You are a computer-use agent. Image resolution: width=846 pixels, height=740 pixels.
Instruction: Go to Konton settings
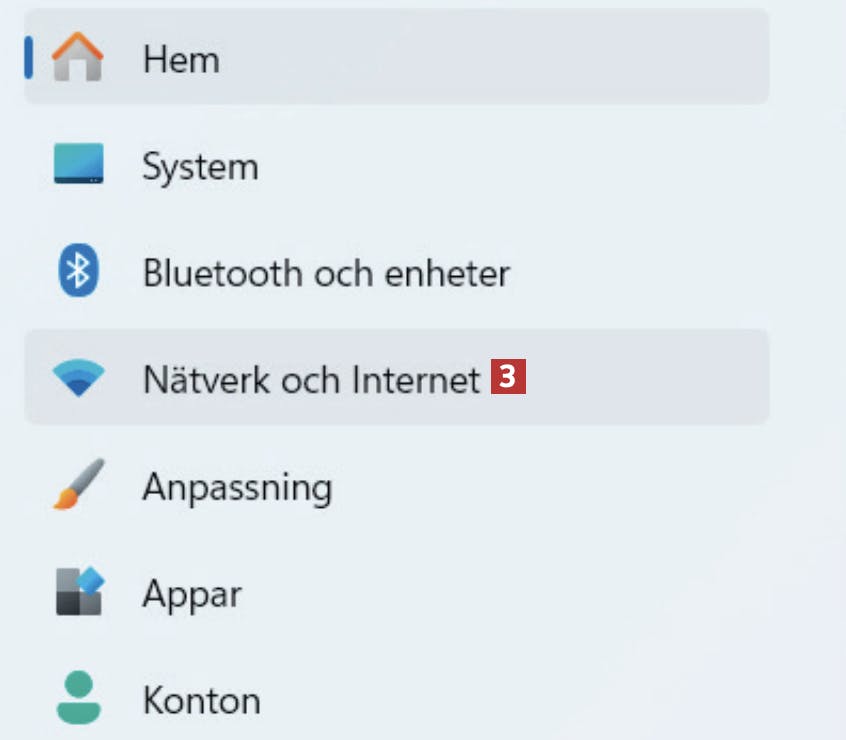201,699
